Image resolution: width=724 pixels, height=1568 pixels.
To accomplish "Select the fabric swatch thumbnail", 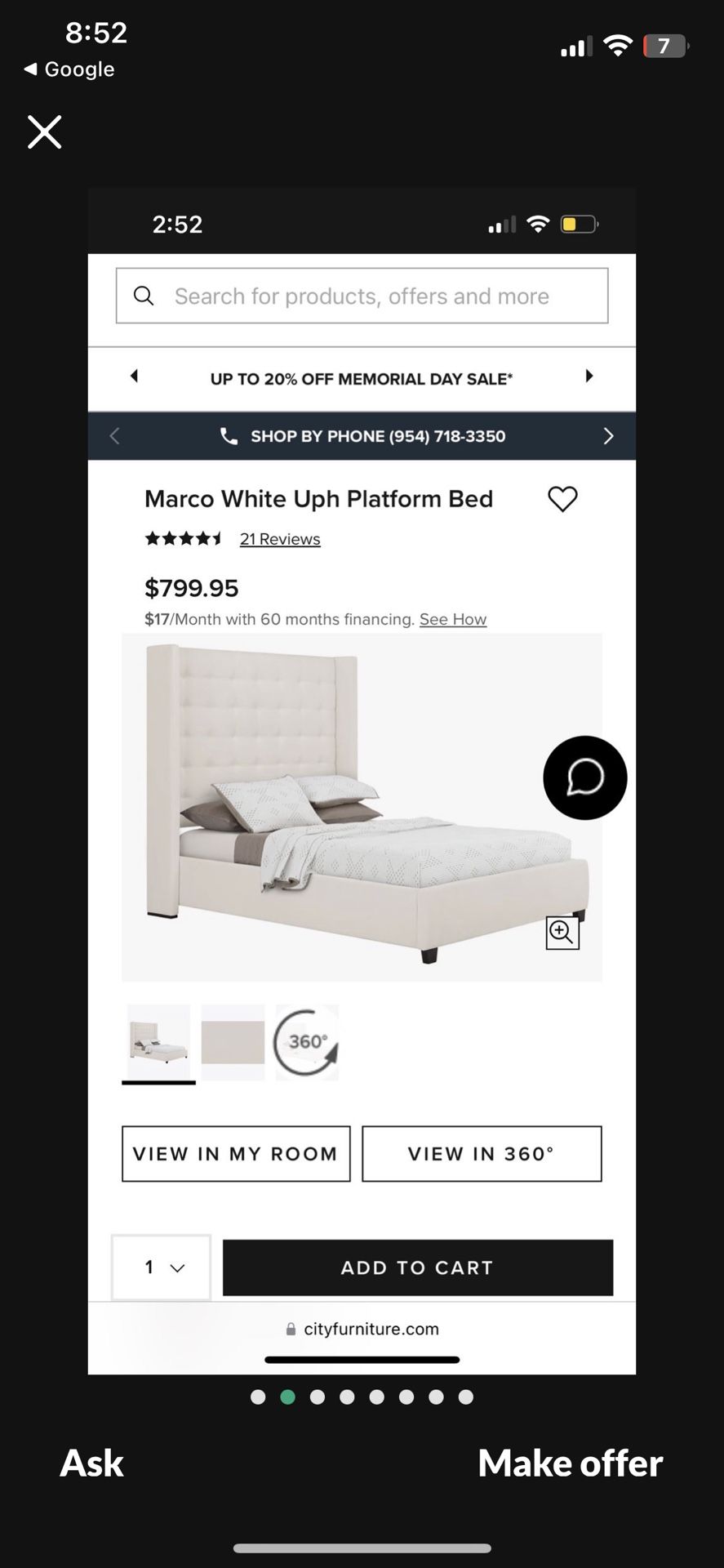I will [233, 1043].
